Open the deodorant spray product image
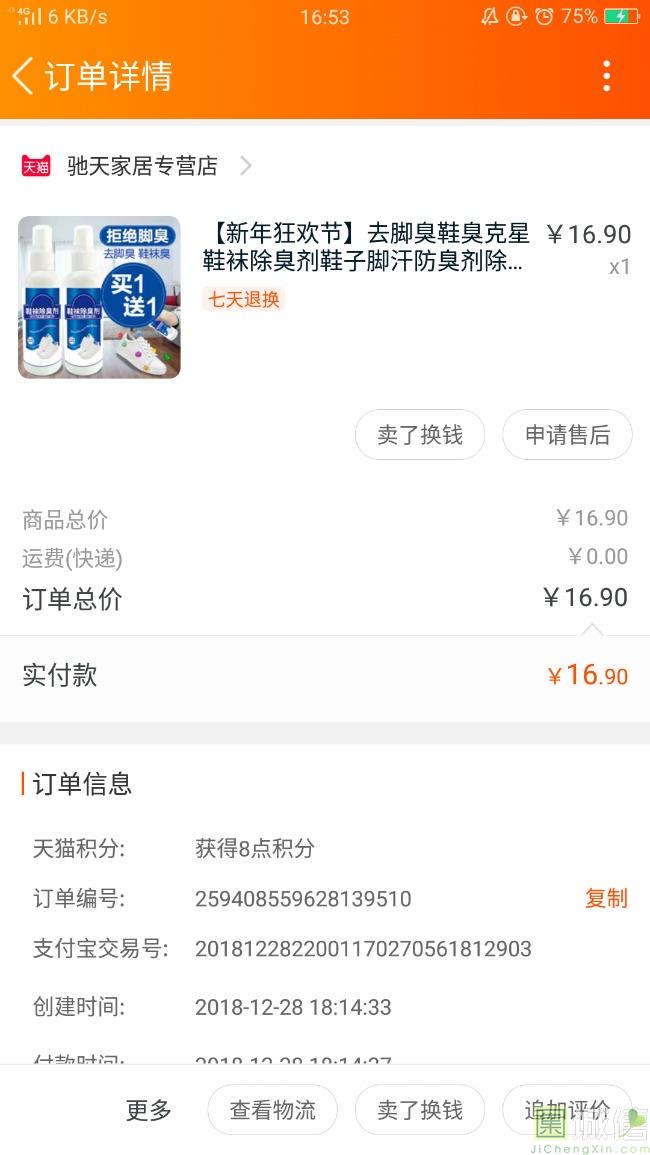 tap(99, 297)
